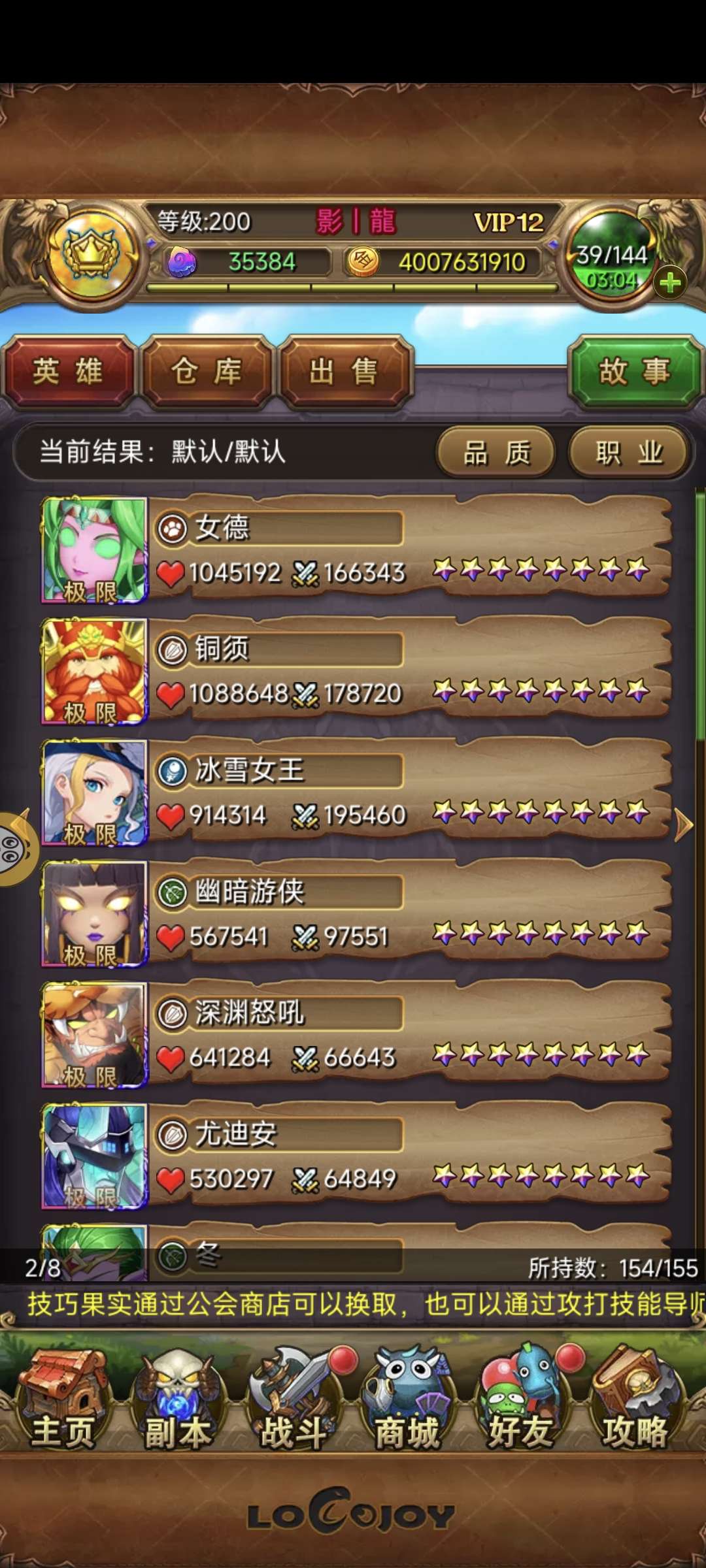This screenshot has width=706, height=1568.
Task: Switch to the 英雄 tab
Action: [68, 372]
